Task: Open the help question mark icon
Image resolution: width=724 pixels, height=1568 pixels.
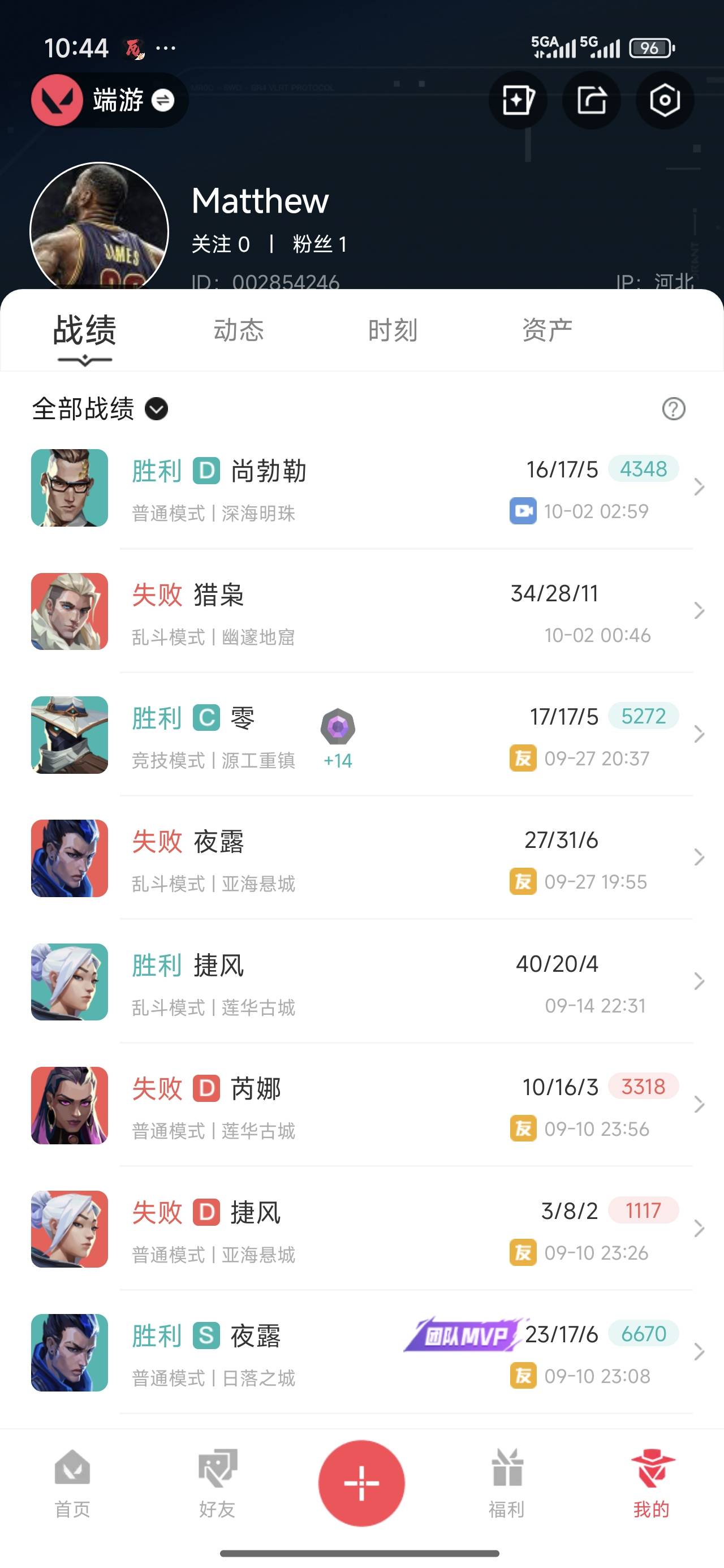Action: tap(674, 408)
